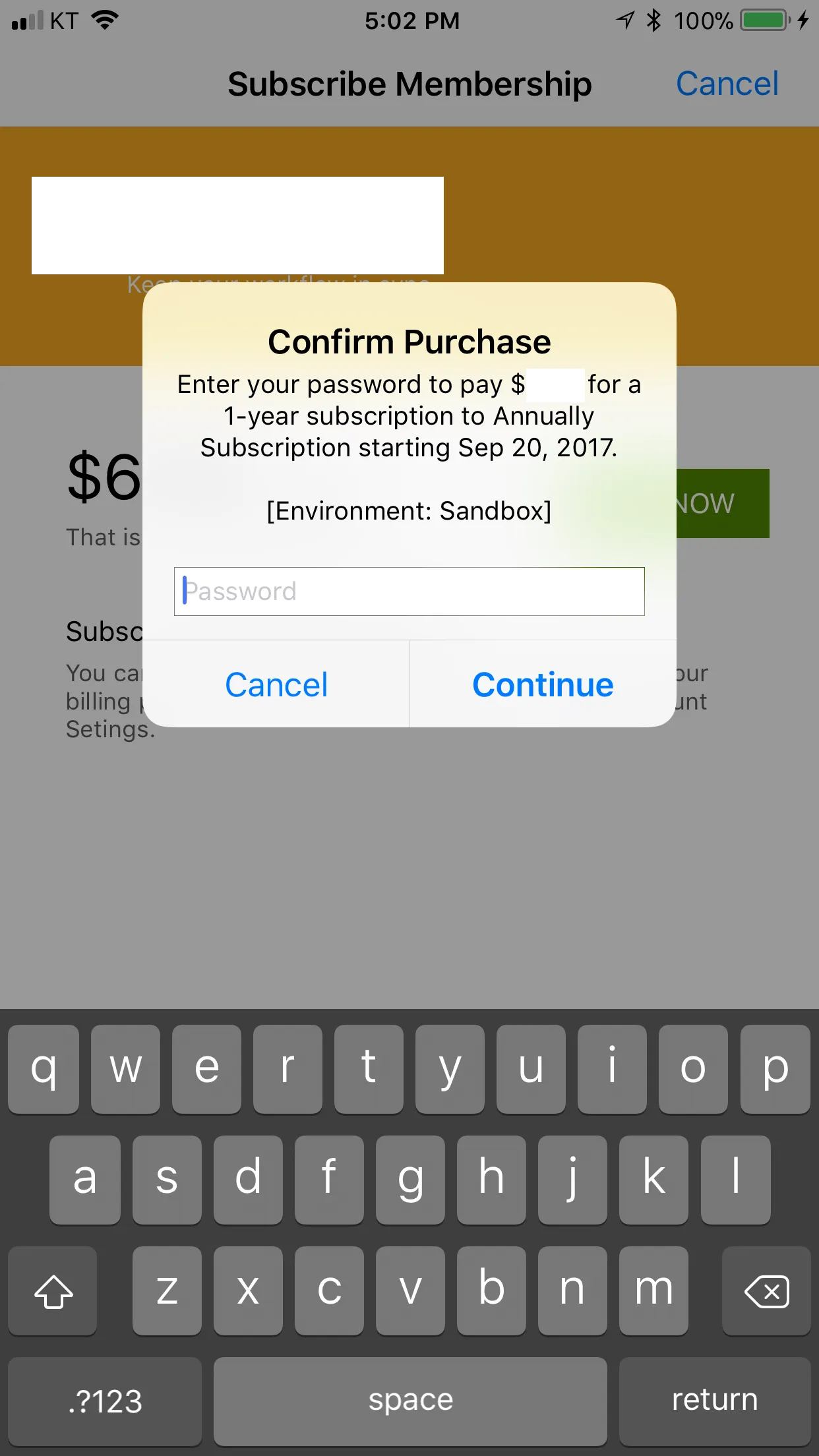Cancel the Confirm Purchase dialog
819x1456 pixels.
coord(276,684)
